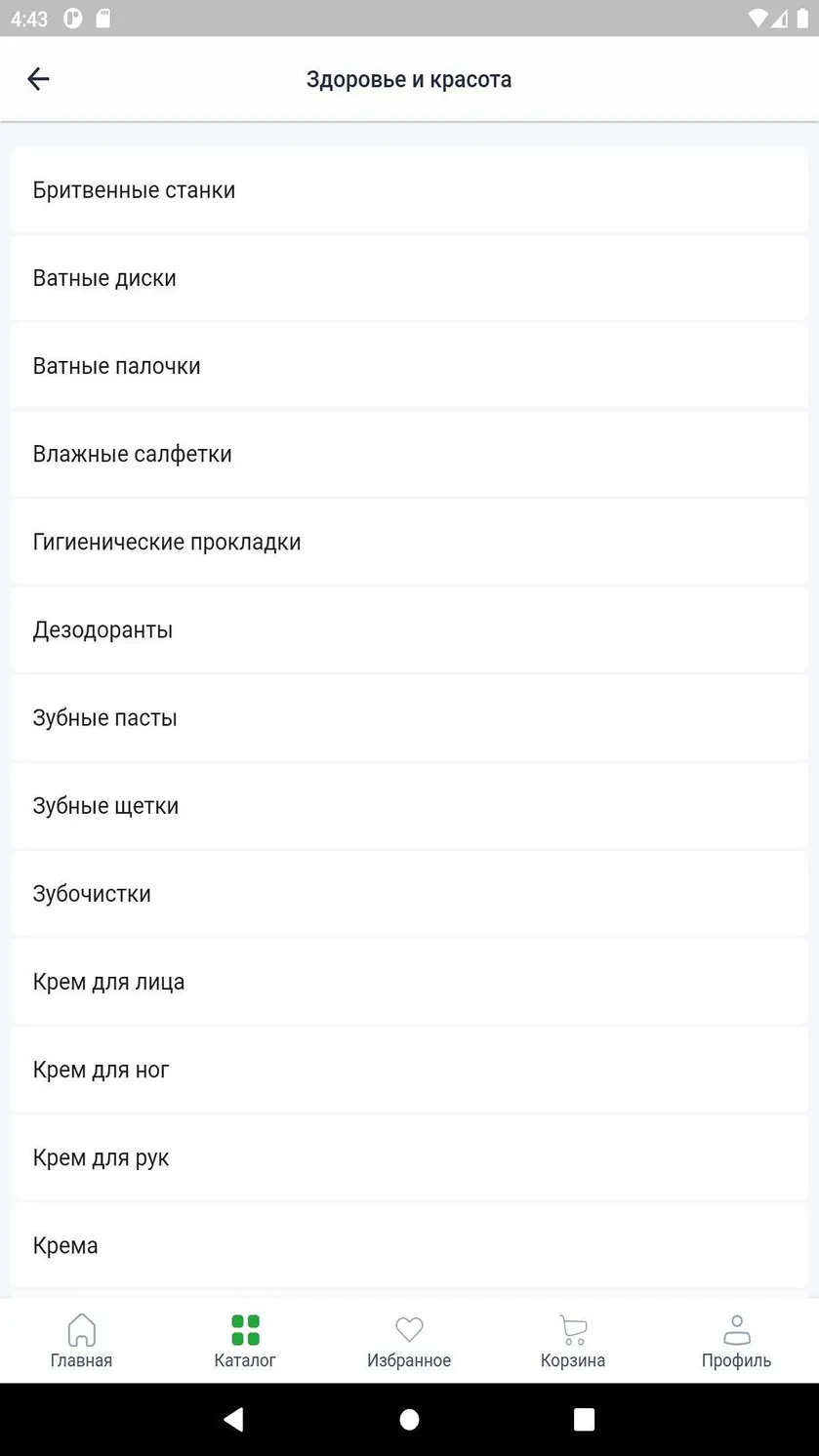The height and width of the screenshot is (1456, 819).
Task: Open Крем для лица
Action: [x=409, y=982]
